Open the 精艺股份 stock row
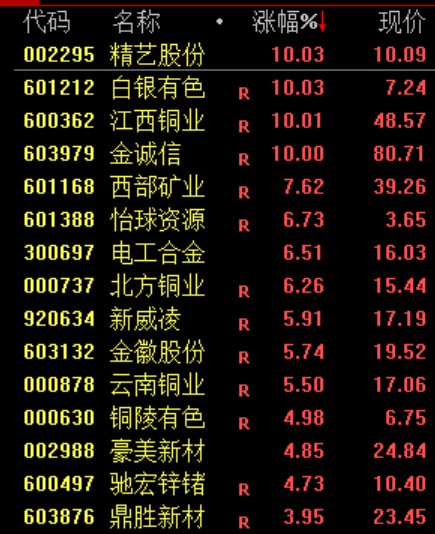 pos(224,54)
